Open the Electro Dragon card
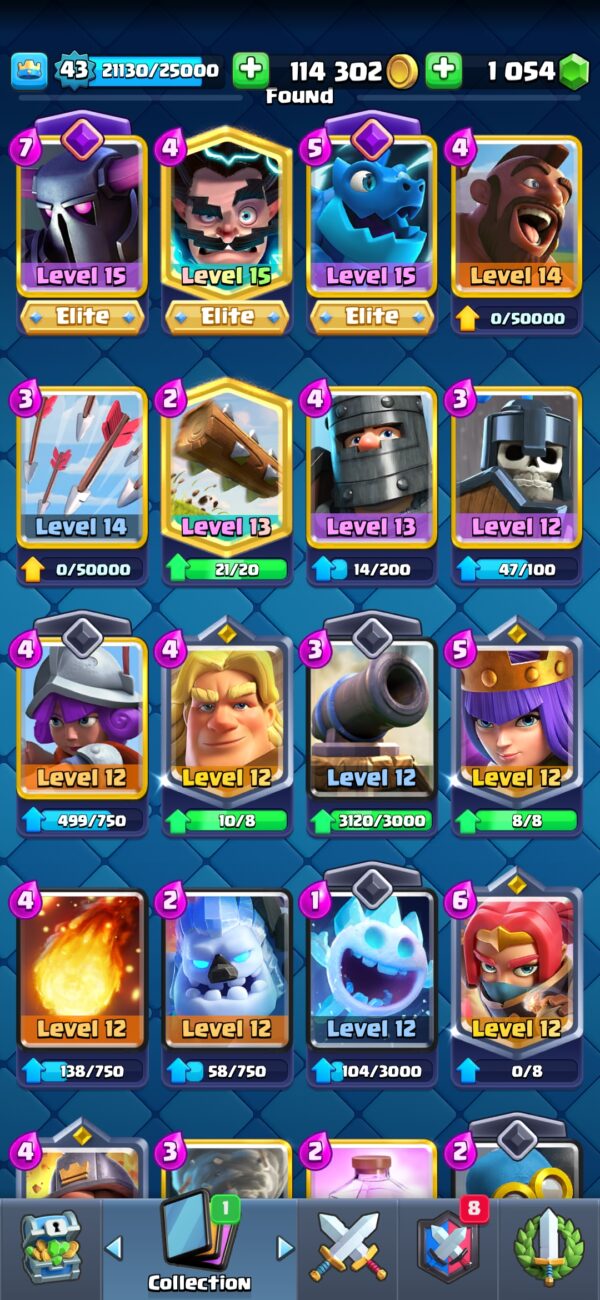The height and width of the screenshot is (1300, 600). 372,225
